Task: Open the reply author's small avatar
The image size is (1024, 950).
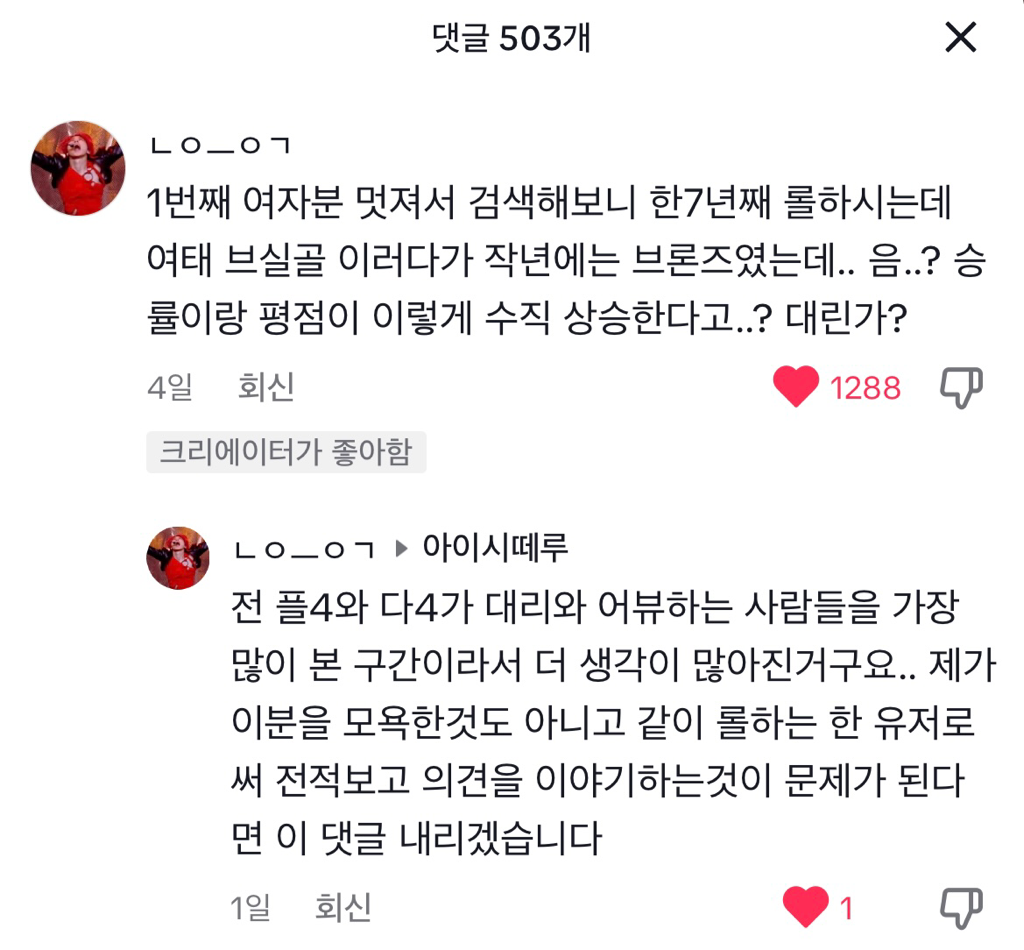Action: 178,557
